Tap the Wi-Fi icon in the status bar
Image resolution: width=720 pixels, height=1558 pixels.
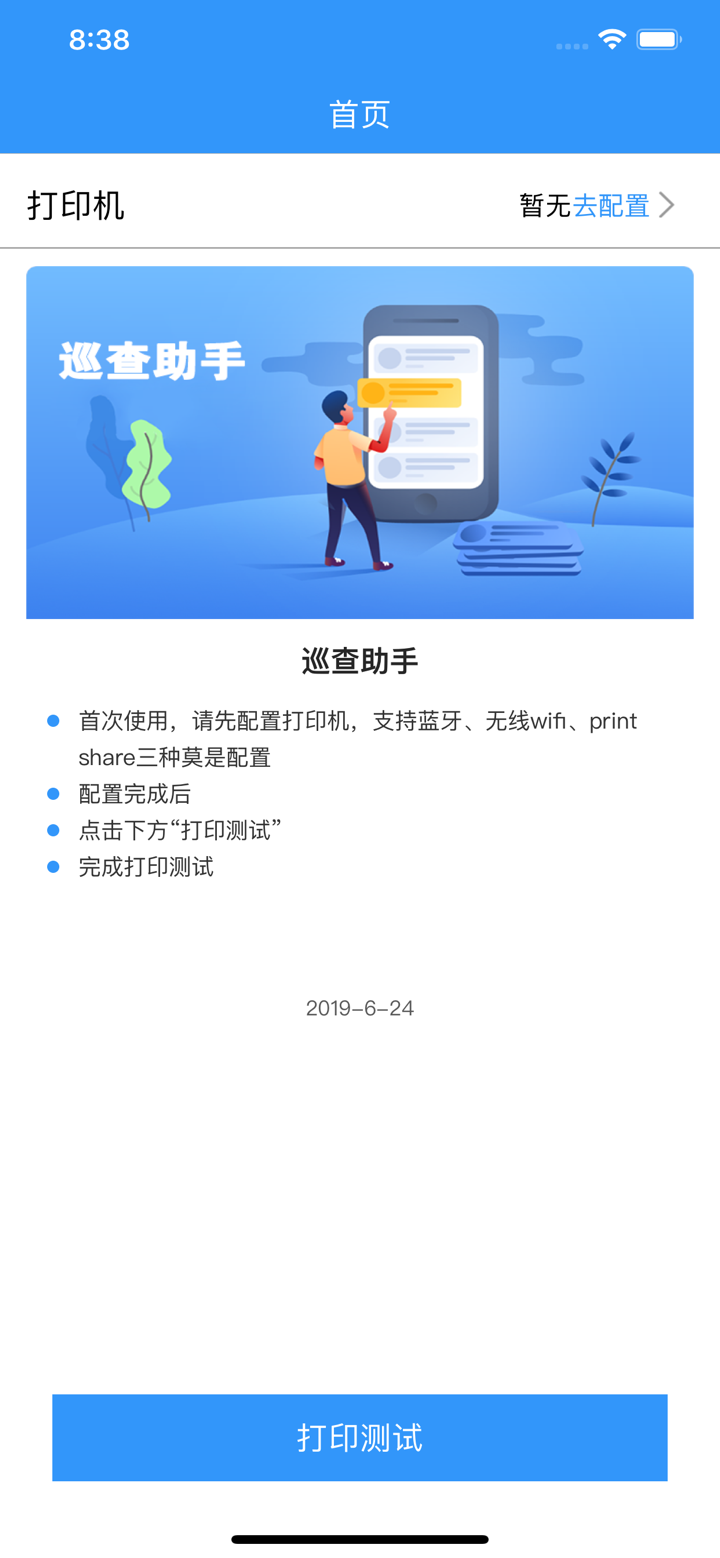(x=613, y=40)
